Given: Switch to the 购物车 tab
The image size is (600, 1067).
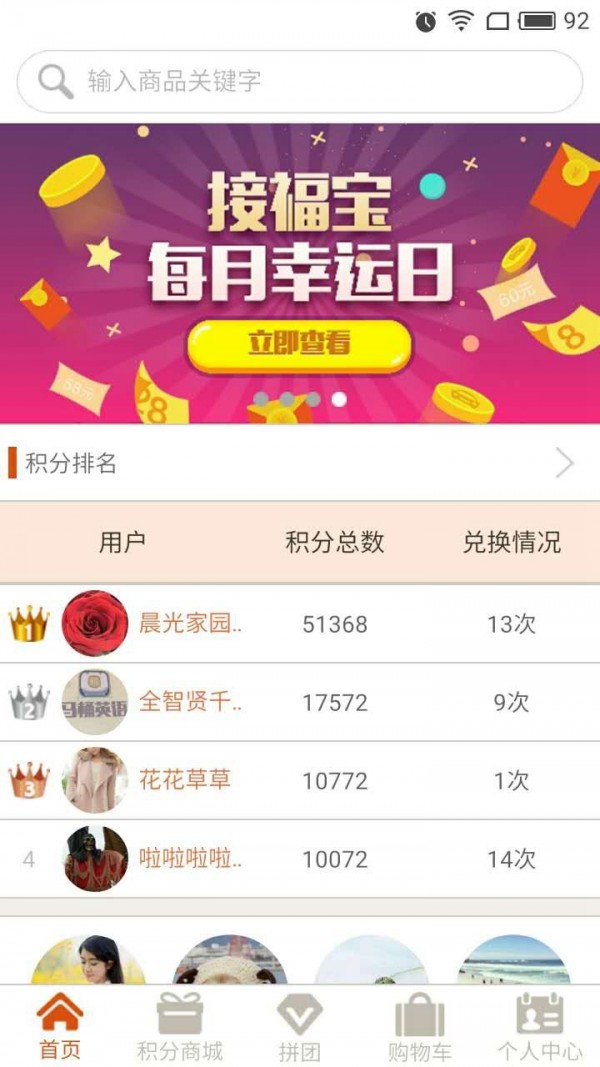Looking at the screenshot, I should pyautogui.click(x=420, y=1027).
